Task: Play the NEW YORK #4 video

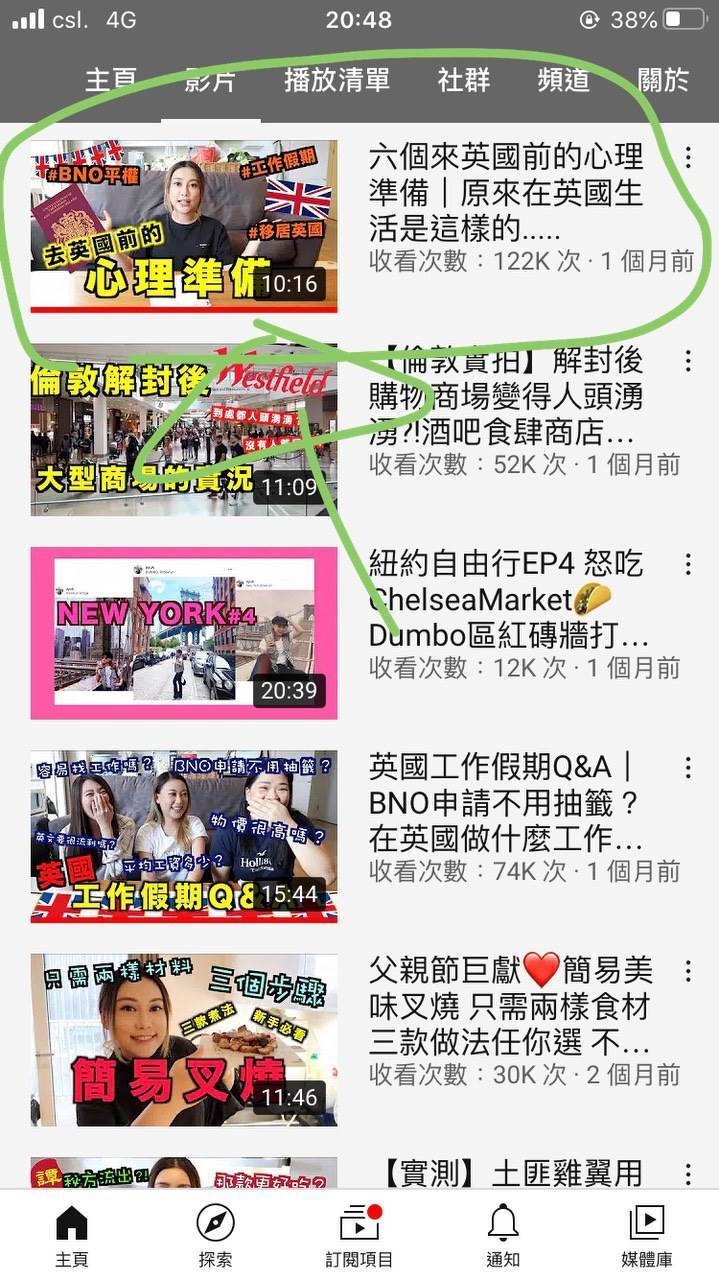Action: point(183,633)
